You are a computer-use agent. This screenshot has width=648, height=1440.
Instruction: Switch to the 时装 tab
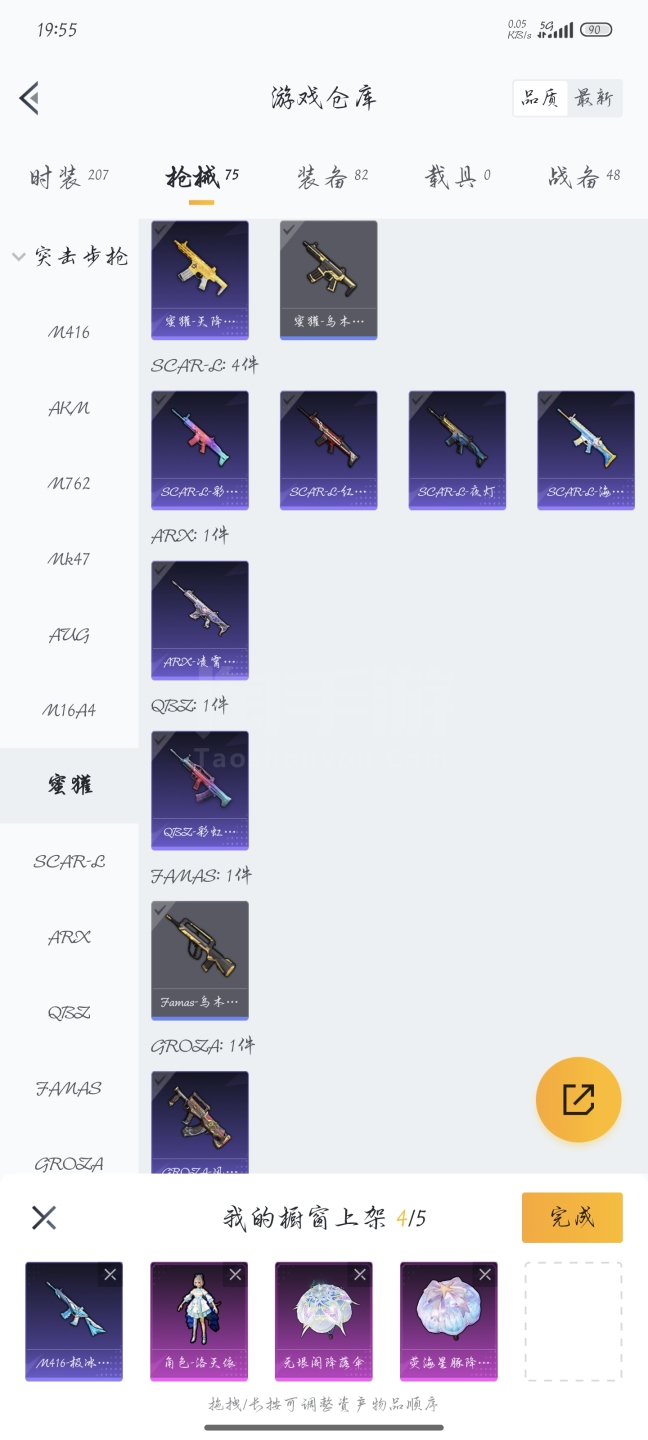coord(68,178)
